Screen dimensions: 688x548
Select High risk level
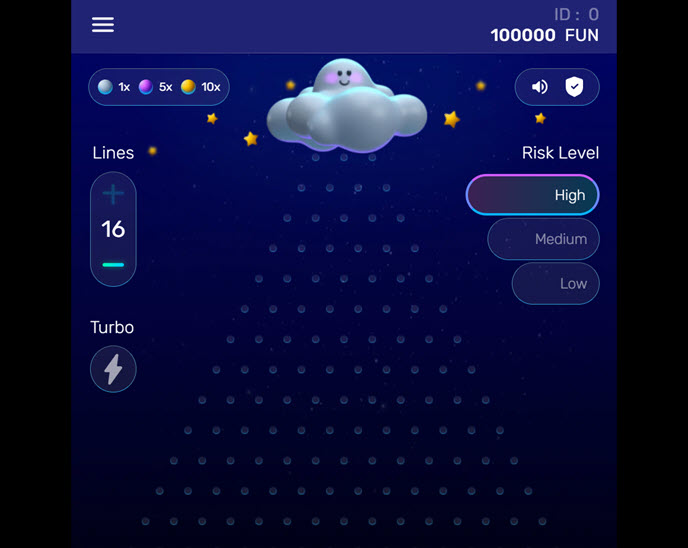(x=533, y=195)
